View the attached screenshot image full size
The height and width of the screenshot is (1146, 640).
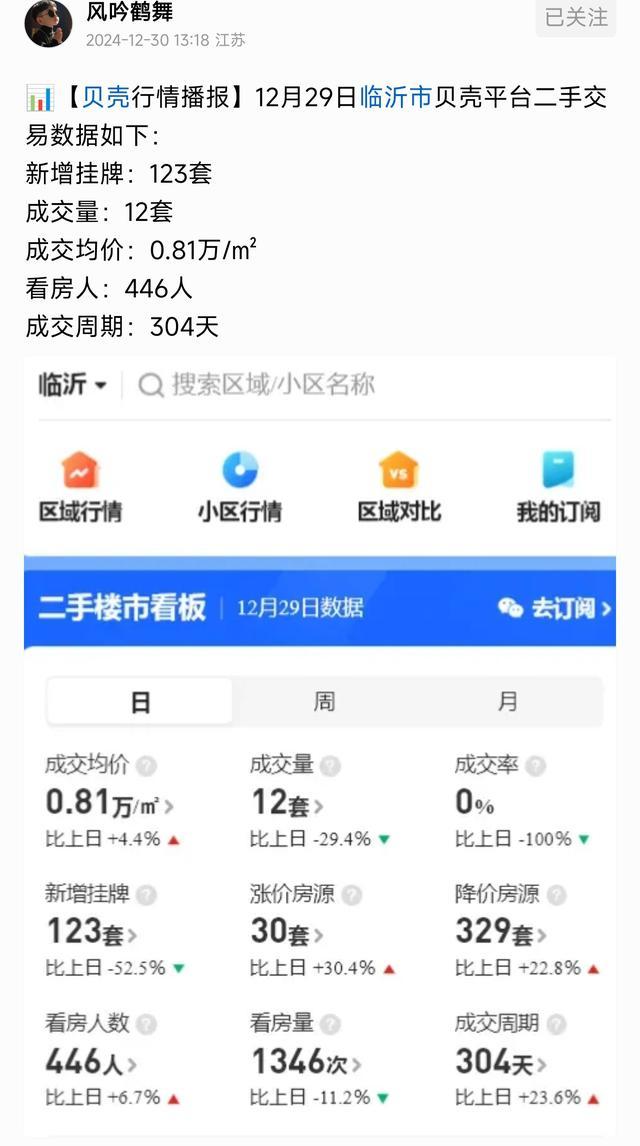pyautogui.click(x=320, y=745)
